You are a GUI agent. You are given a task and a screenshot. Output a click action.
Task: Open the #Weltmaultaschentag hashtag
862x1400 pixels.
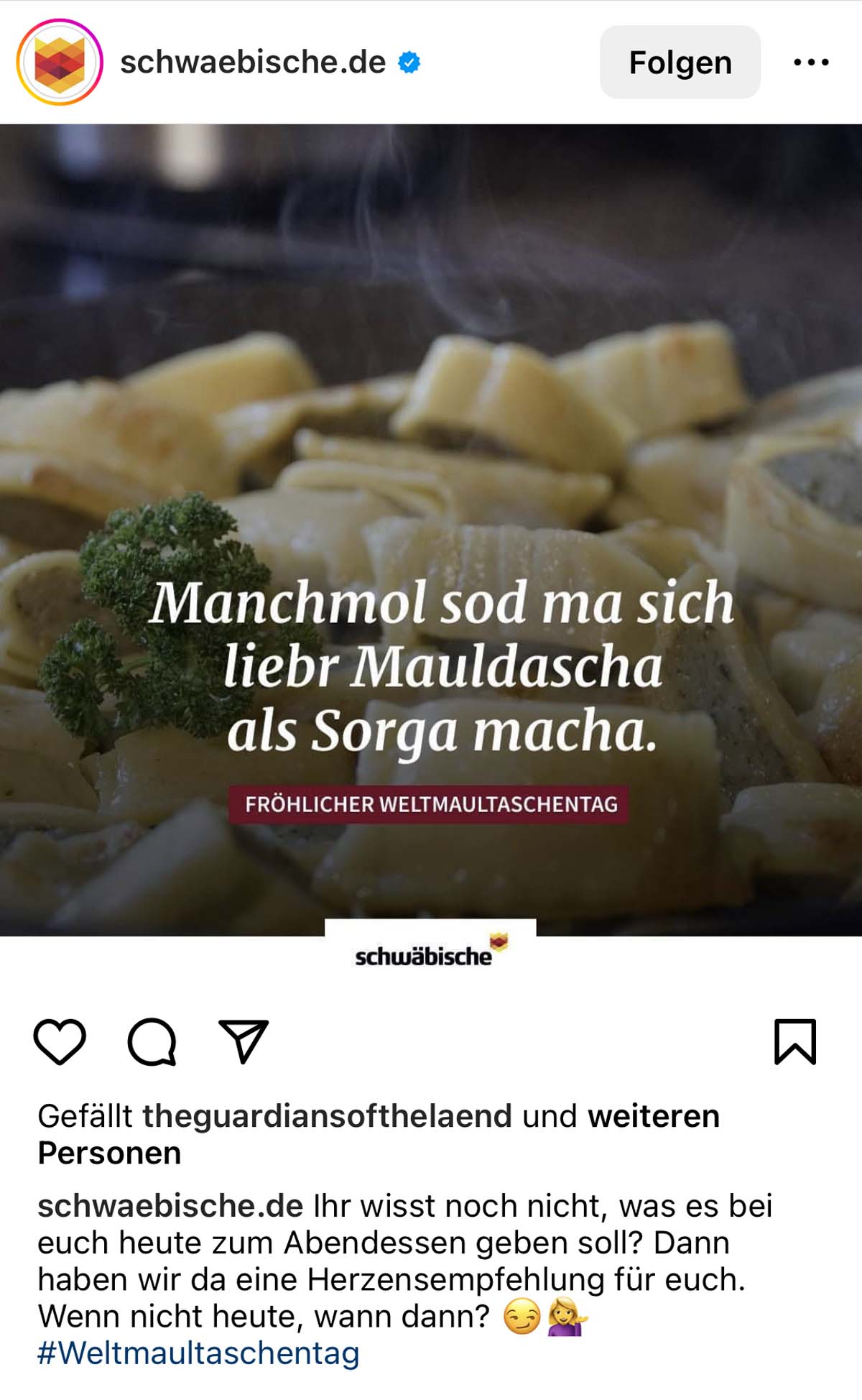click(x=198, y=1353)
